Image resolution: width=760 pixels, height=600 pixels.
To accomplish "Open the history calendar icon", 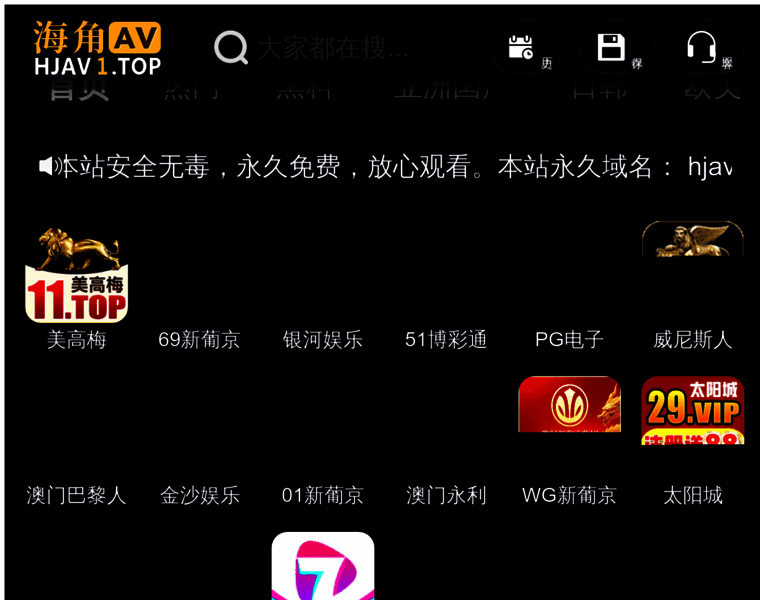I will tap(521, 47).
